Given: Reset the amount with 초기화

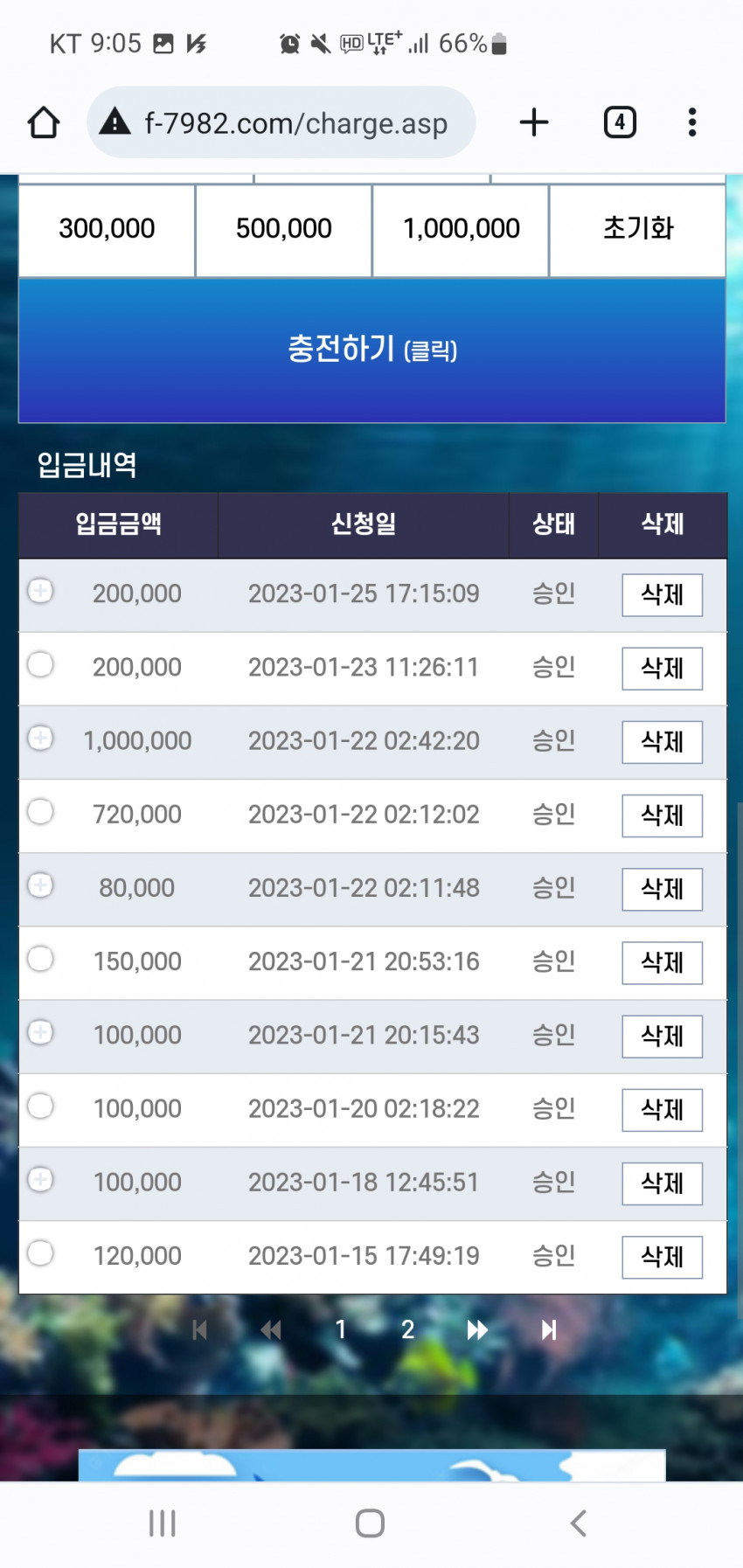Looking at the screenshot, I should click(638, 230).
